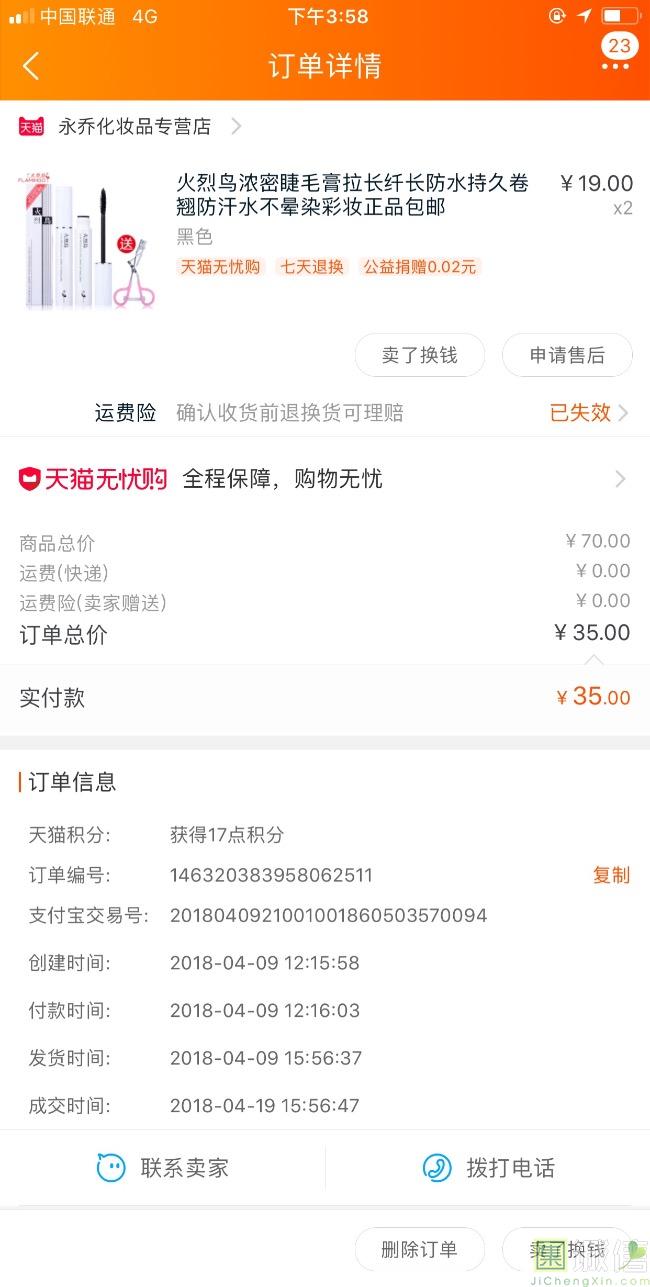Tap 拨打电话 to call the seller
Image resolution: width=650 pixels, height=1287 pixels.
click(x=488, y=1167)
